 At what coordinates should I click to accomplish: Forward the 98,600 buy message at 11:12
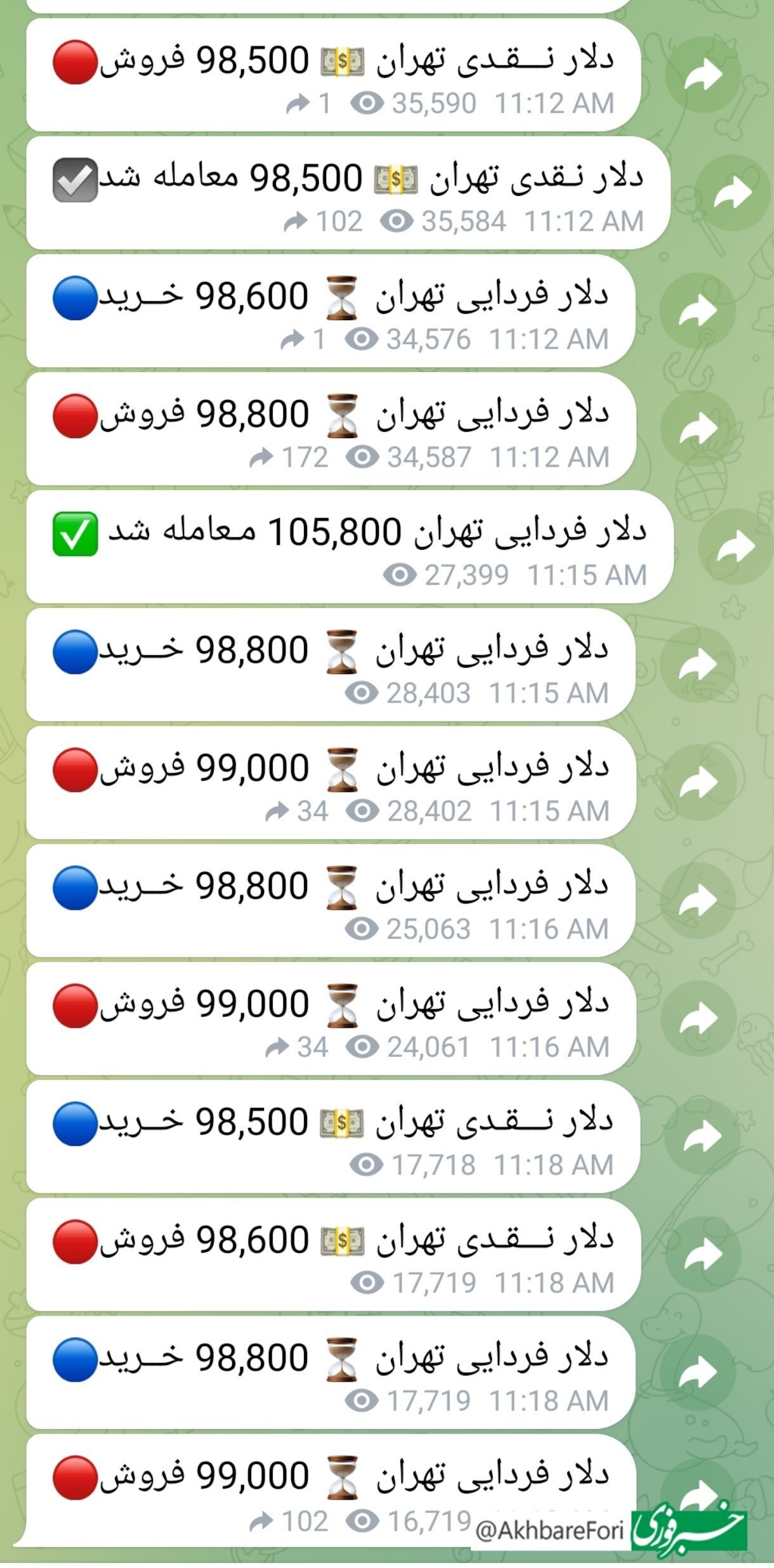(698, 311)
